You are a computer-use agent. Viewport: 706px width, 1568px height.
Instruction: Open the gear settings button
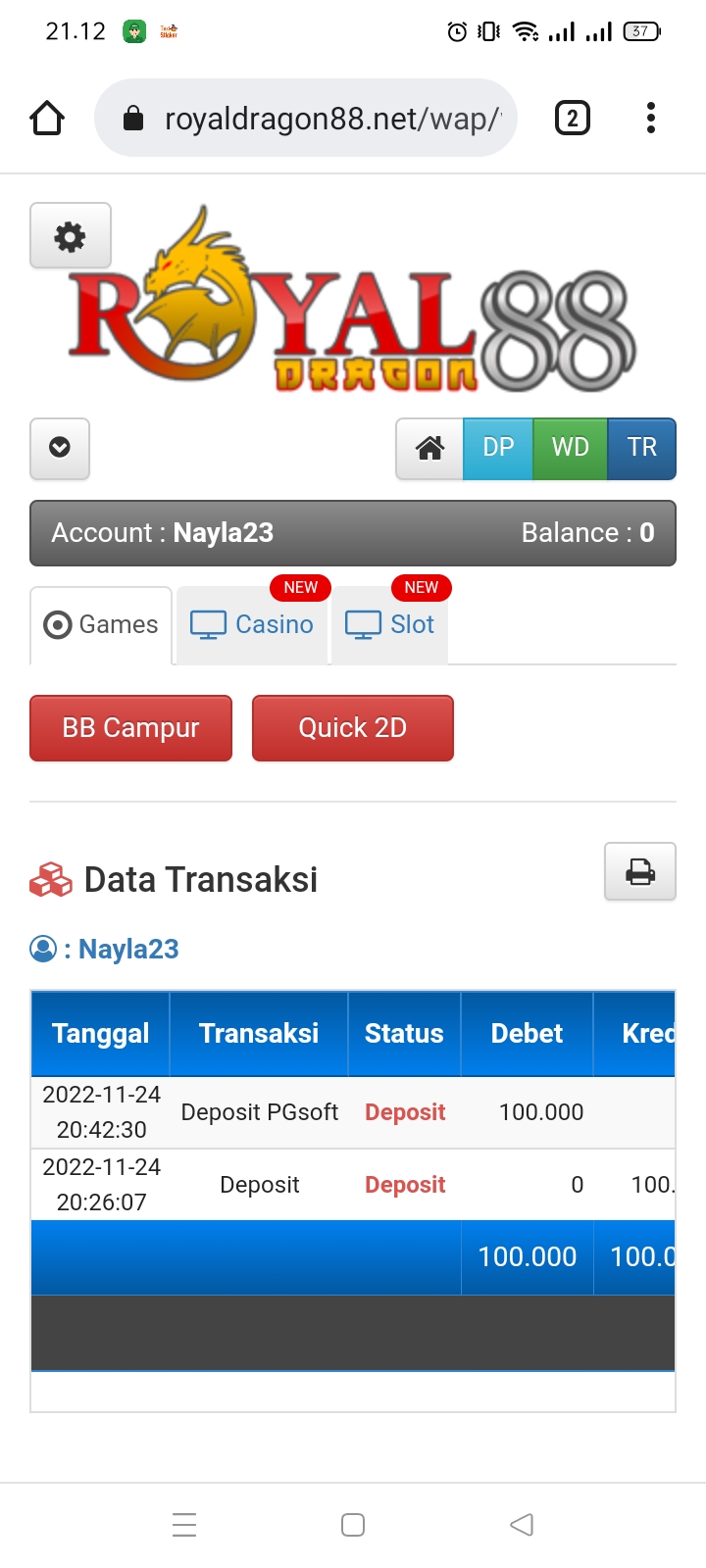[70, 236]
